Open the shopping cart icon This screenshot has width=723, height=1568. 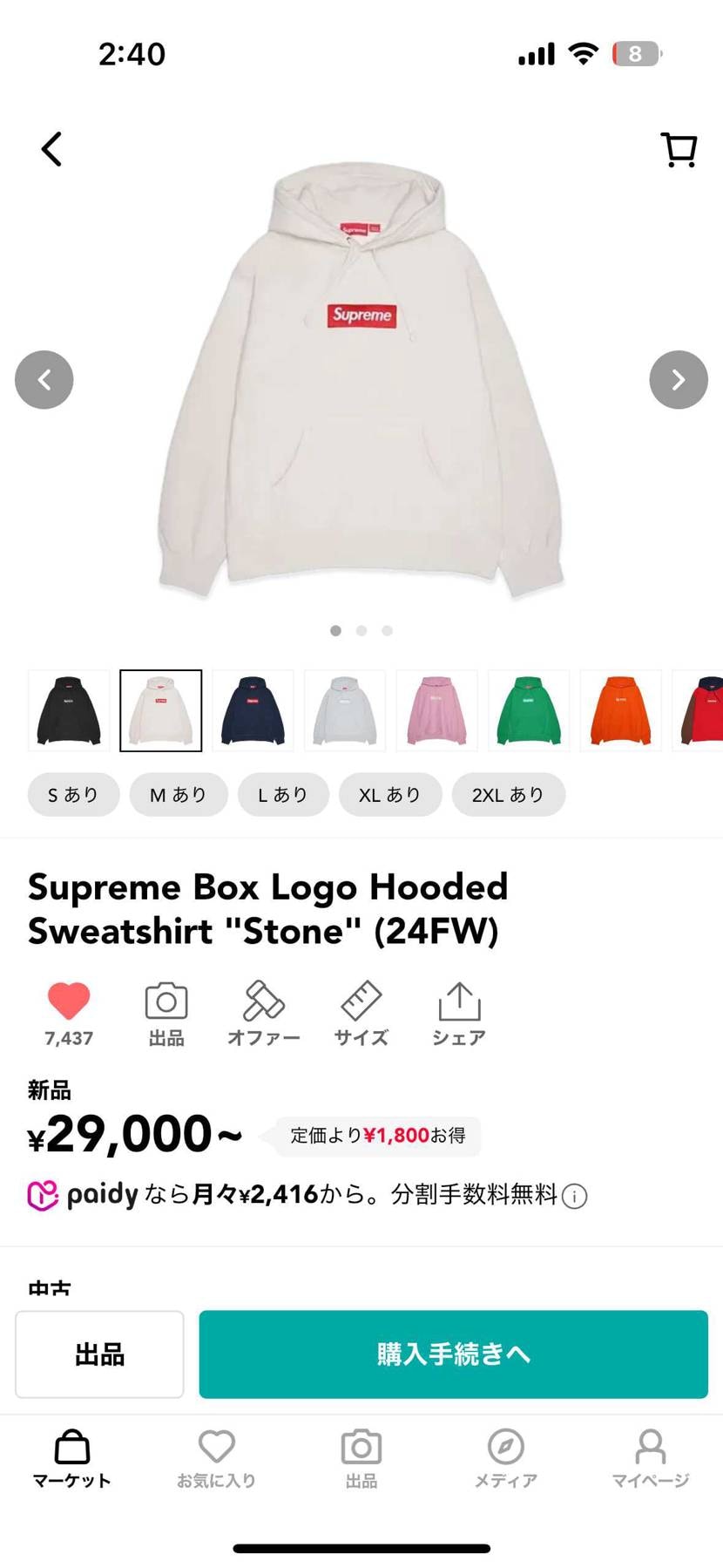[679, 148]
